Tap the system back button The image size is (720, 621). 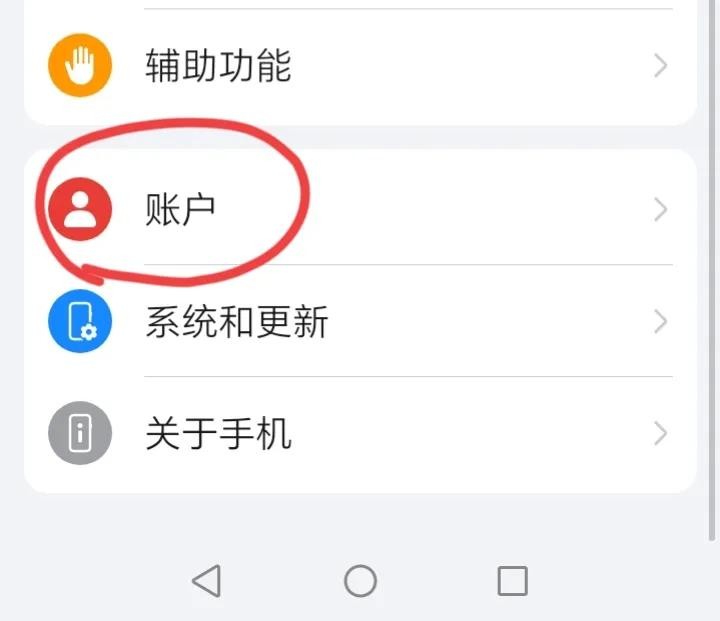pyautogui.click(x=206, y=580)
